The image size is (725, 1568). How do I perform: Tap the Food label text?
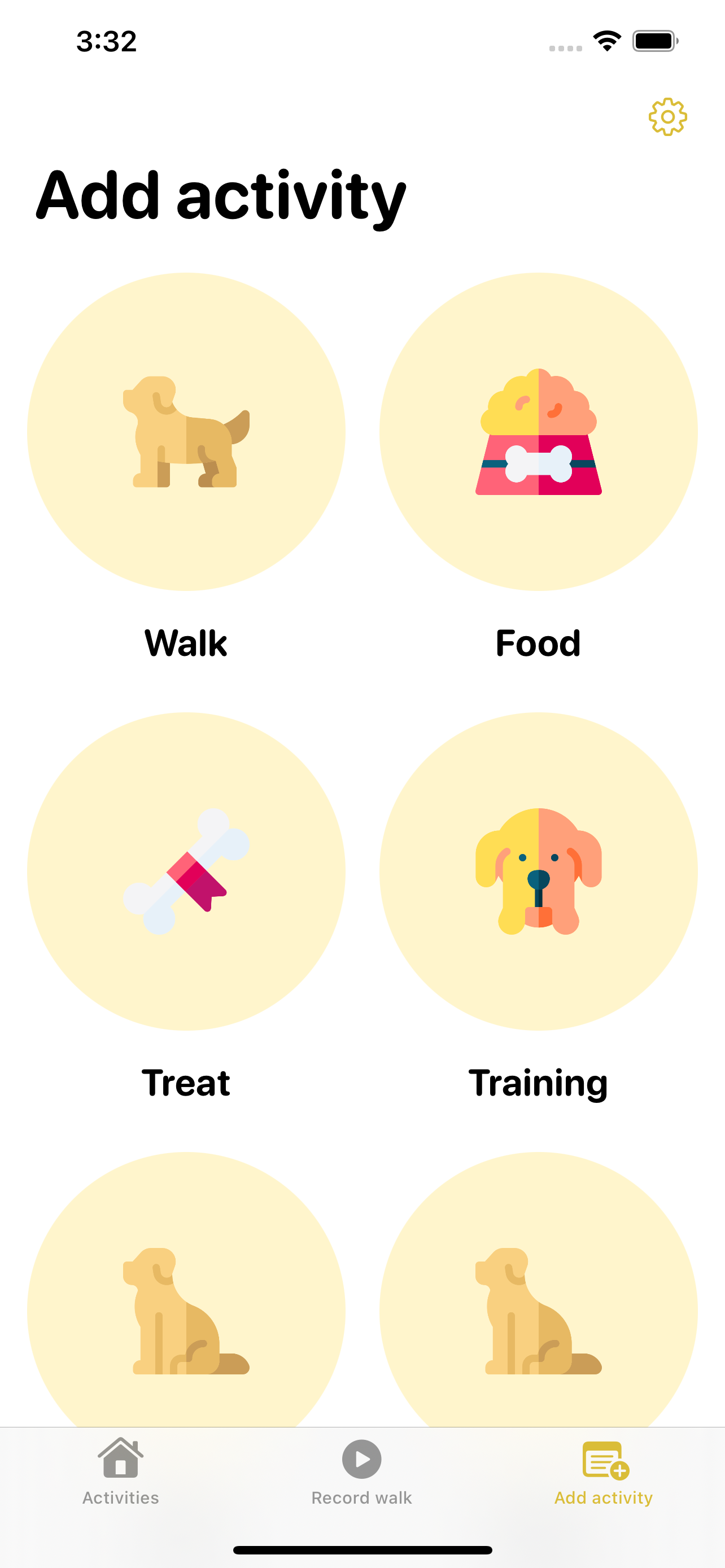pyautogui.click(x=538, y=643)
